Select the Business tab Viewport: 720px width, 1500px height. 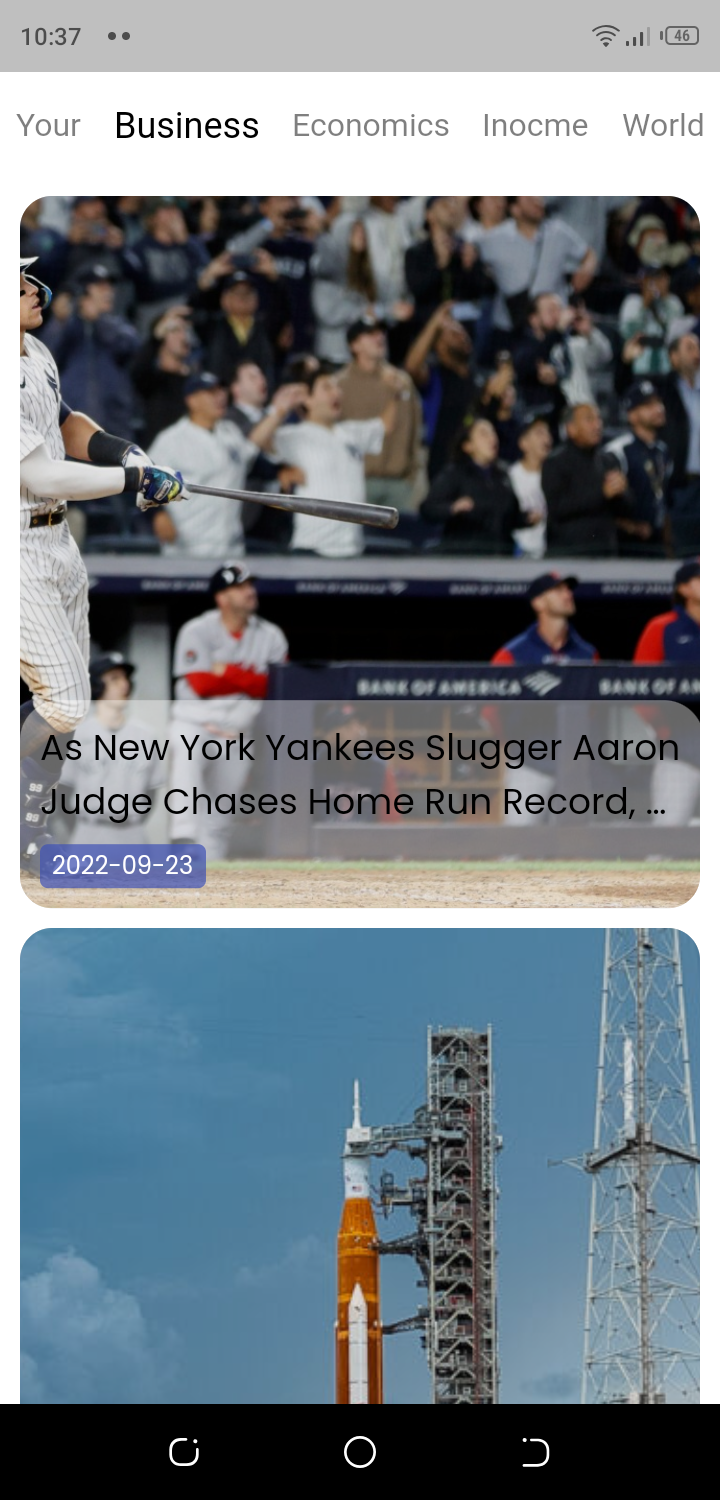pos(187,126)
